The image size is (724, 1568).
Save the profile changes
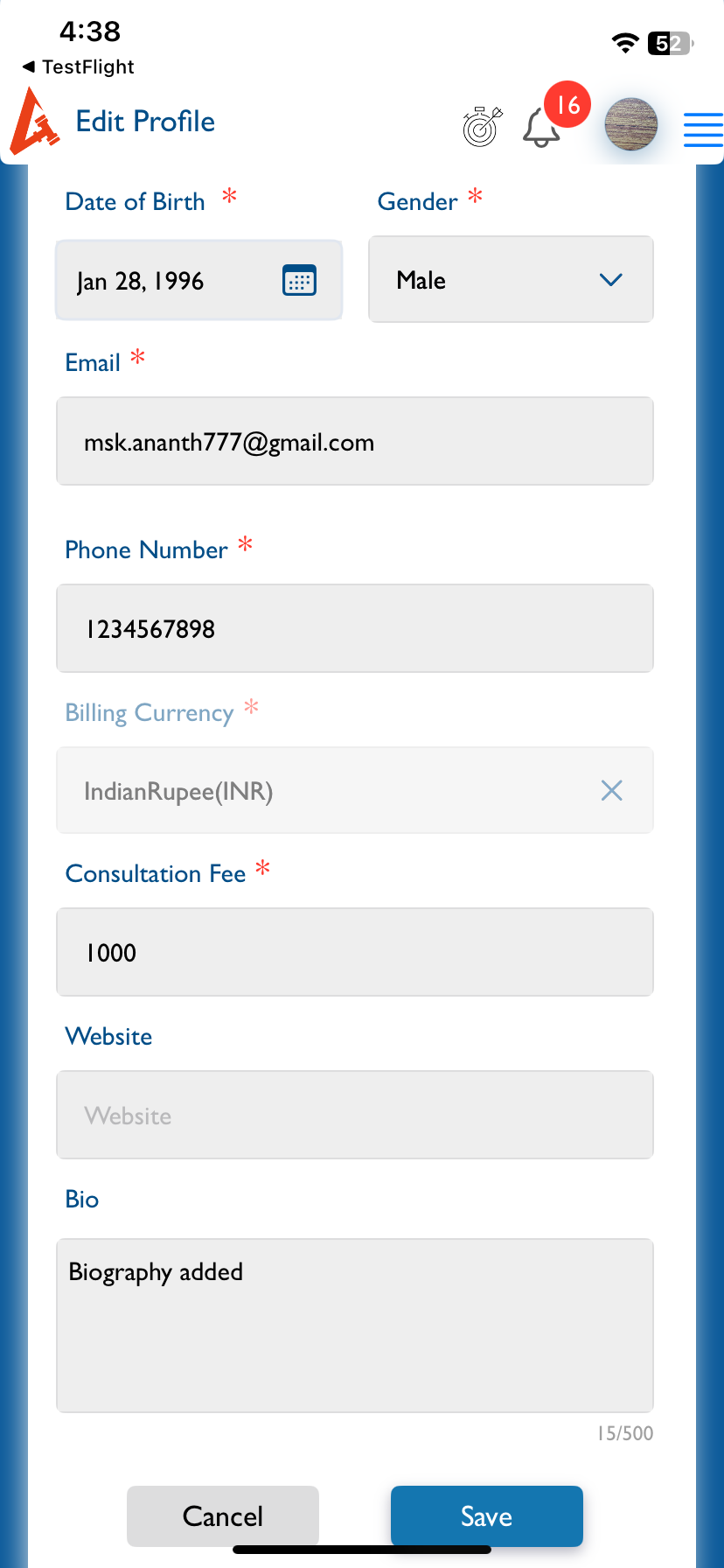(486, 1515)
